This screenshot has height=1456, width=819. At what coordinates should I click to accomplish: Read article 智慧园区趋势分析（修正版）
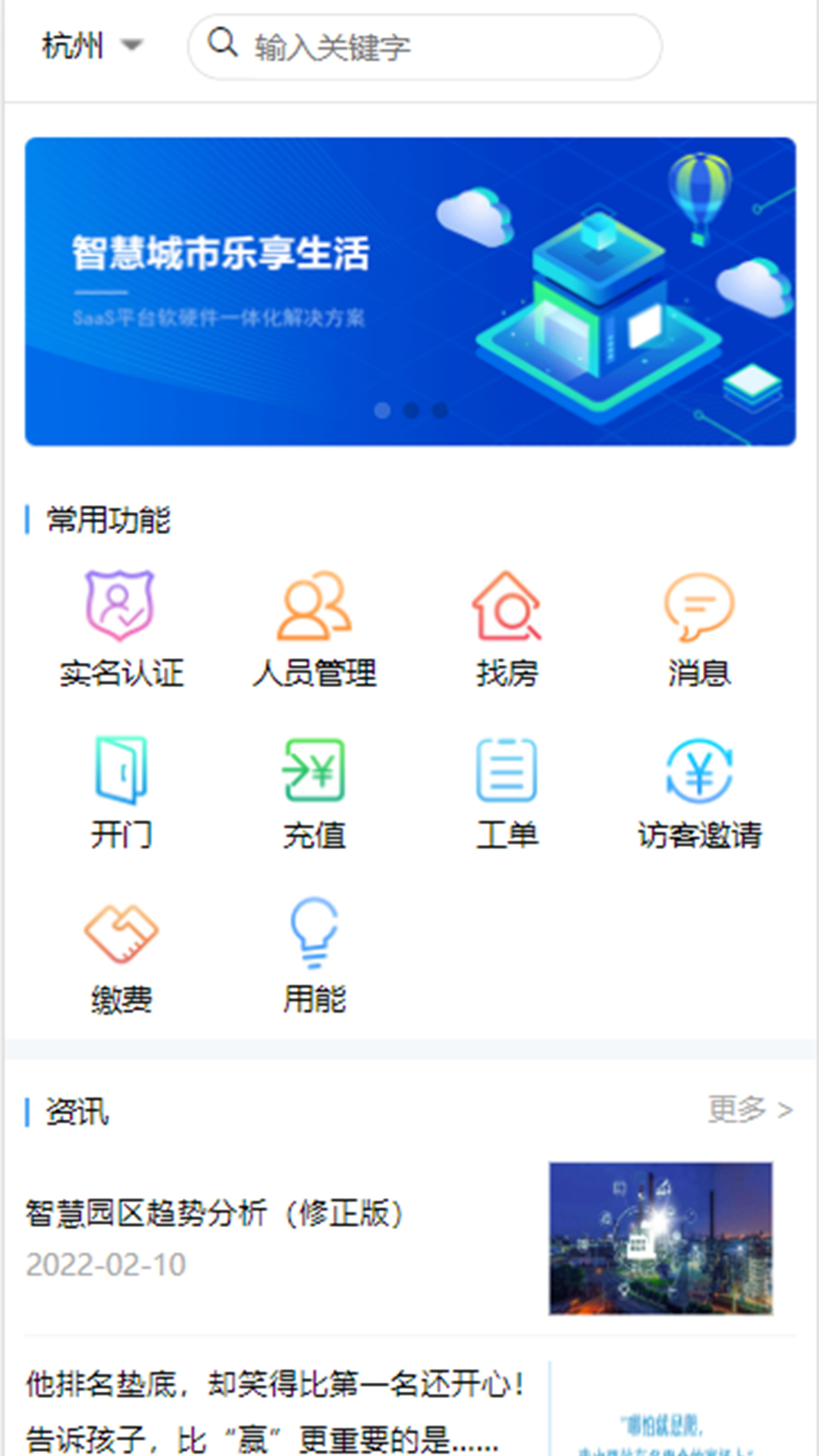pos(410,1238)
